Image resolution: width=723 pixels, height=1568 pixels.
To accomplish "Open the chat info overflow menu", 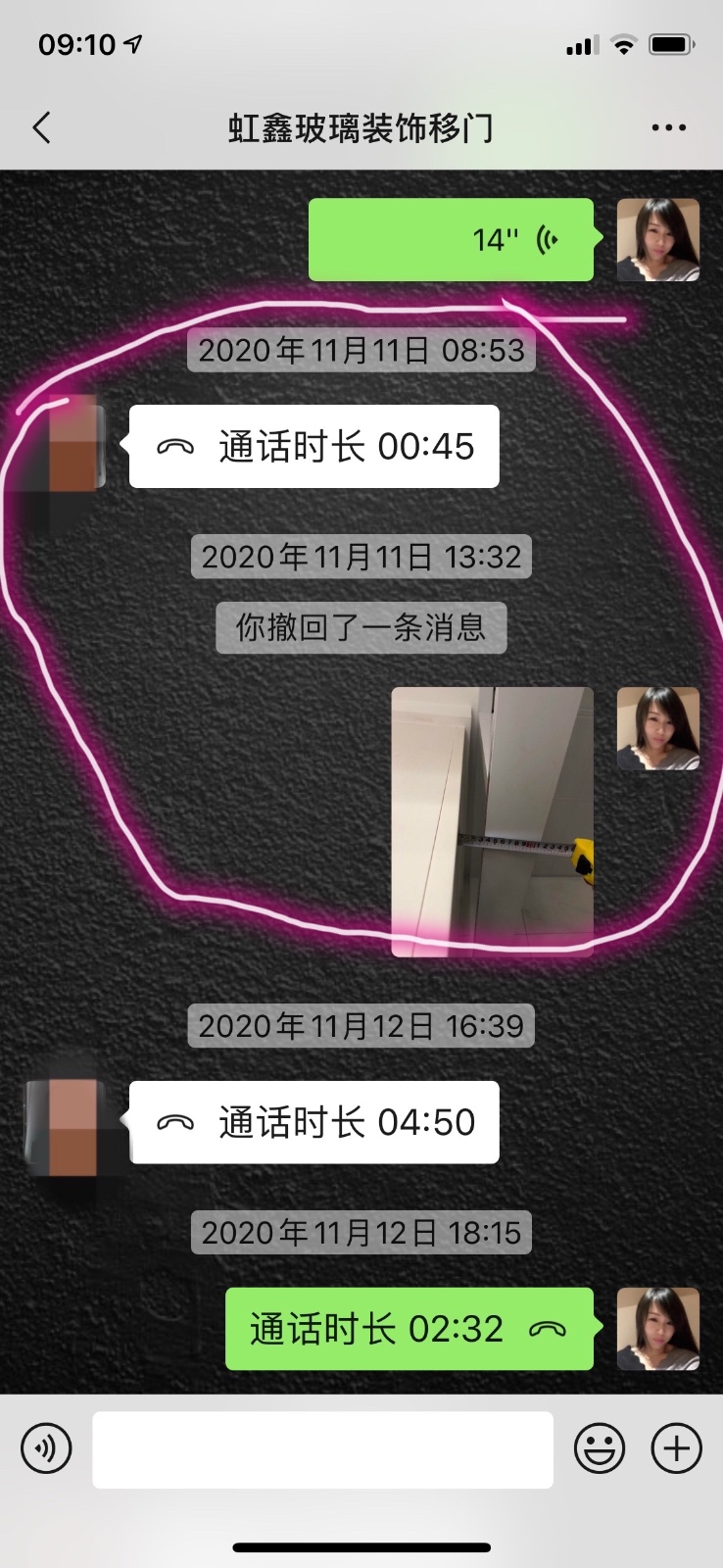I will click(x=668, y=127).
